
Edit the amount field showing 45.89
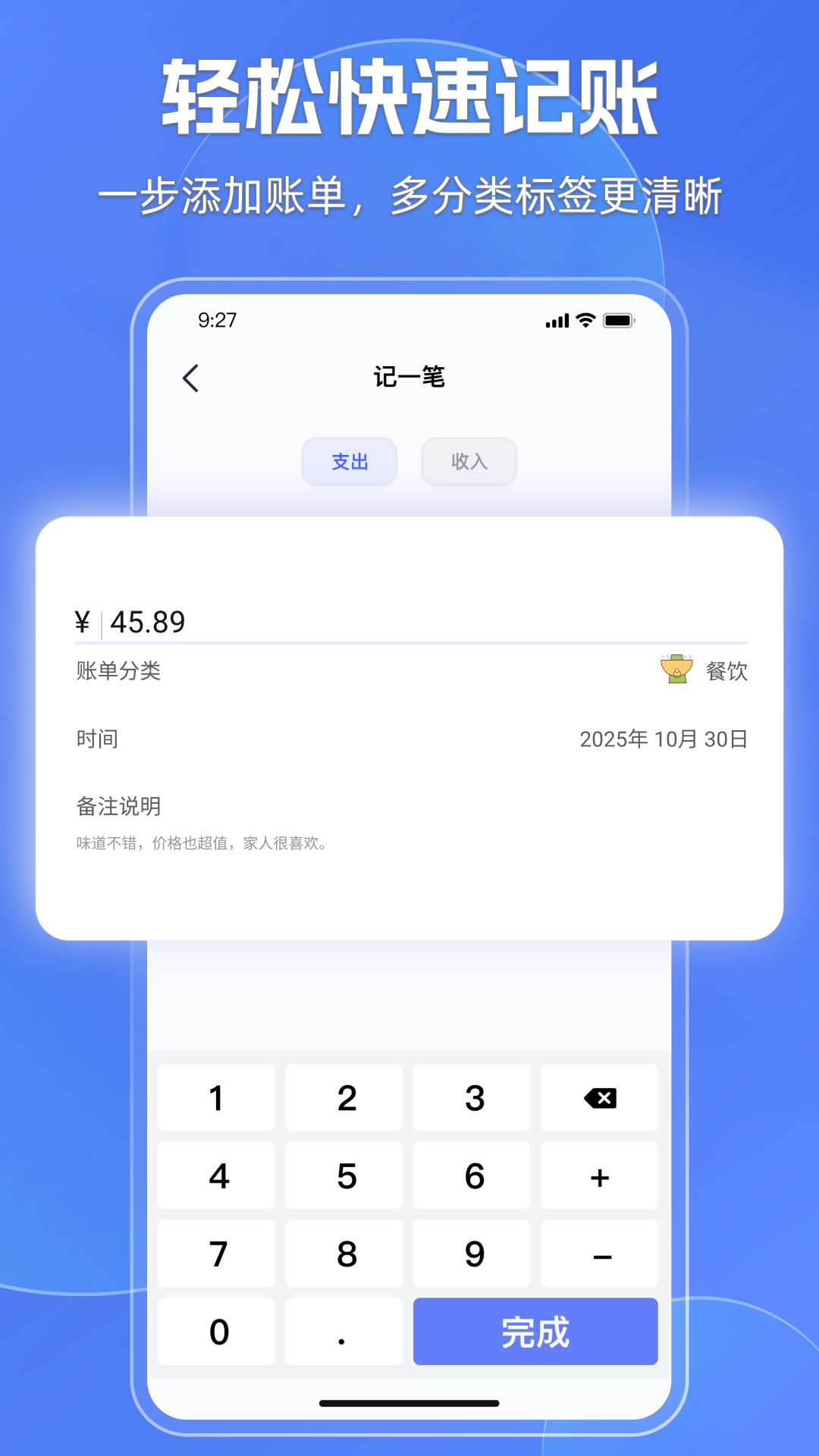click(x=149, y=622)
